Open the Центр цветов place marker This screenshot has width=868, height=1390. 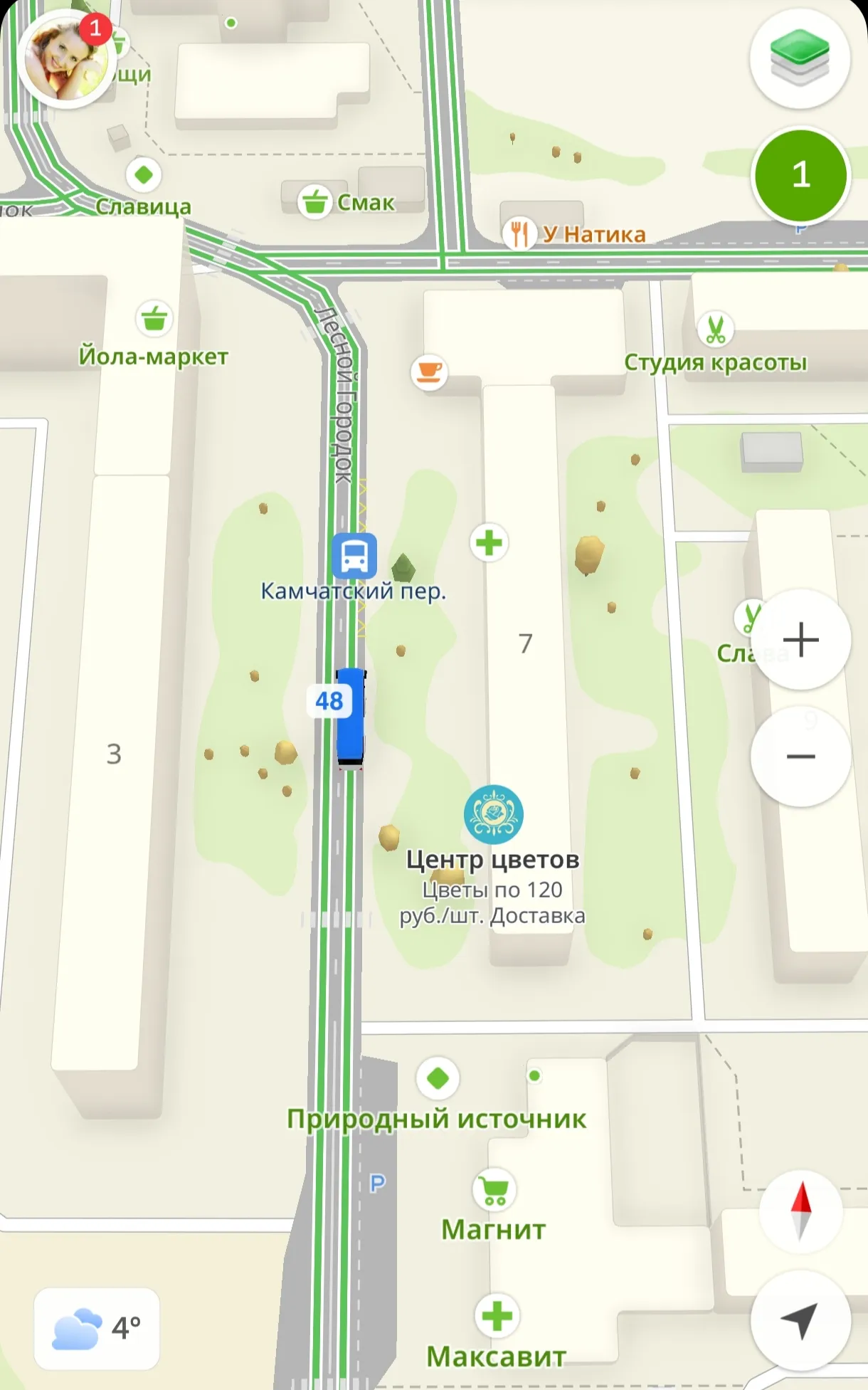(x=493, y=815)
